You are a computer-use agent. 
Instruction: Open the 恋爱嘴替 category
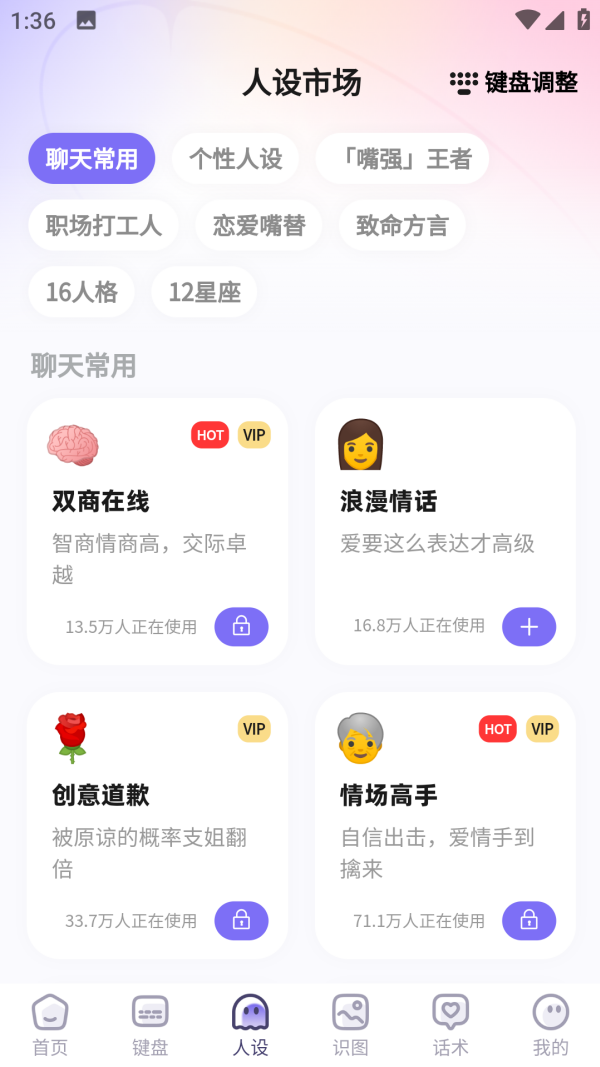(258, 225)
